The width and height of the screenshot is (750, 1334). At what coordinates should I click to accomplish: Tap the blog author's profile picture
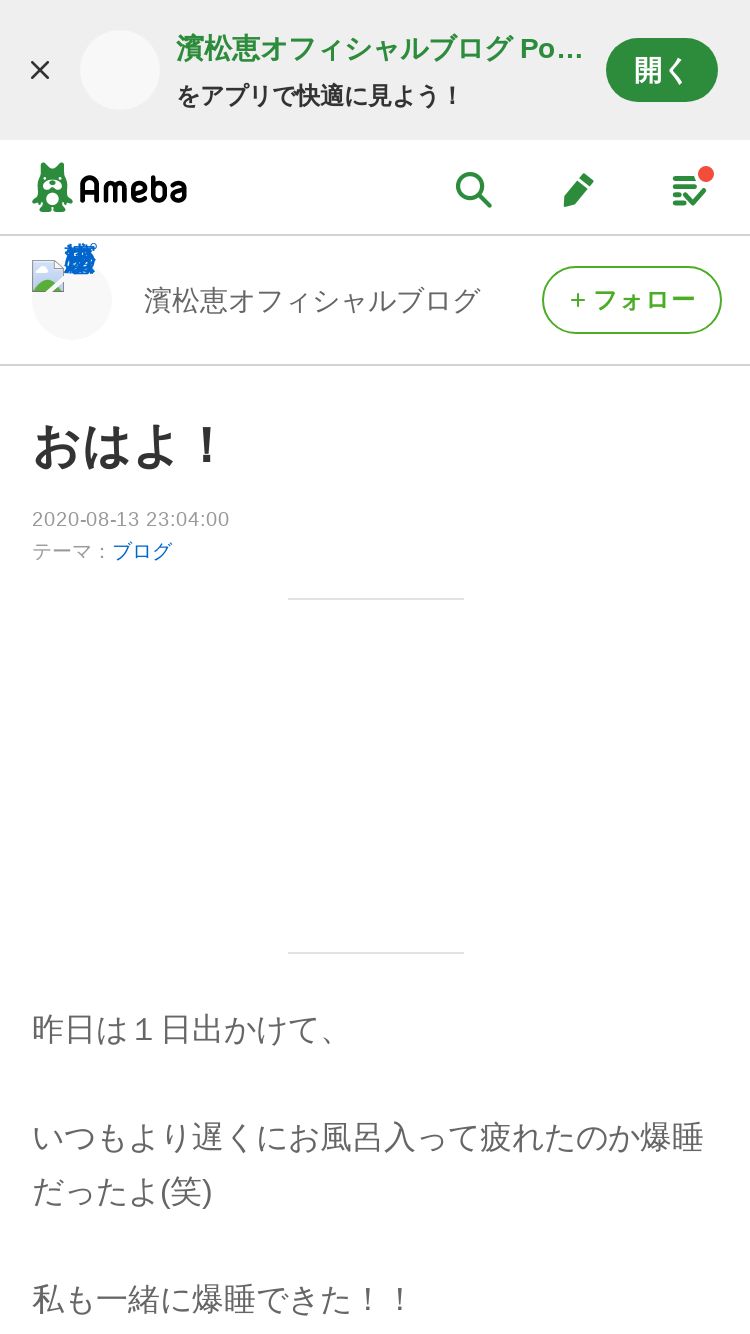(x=71, y=299)
